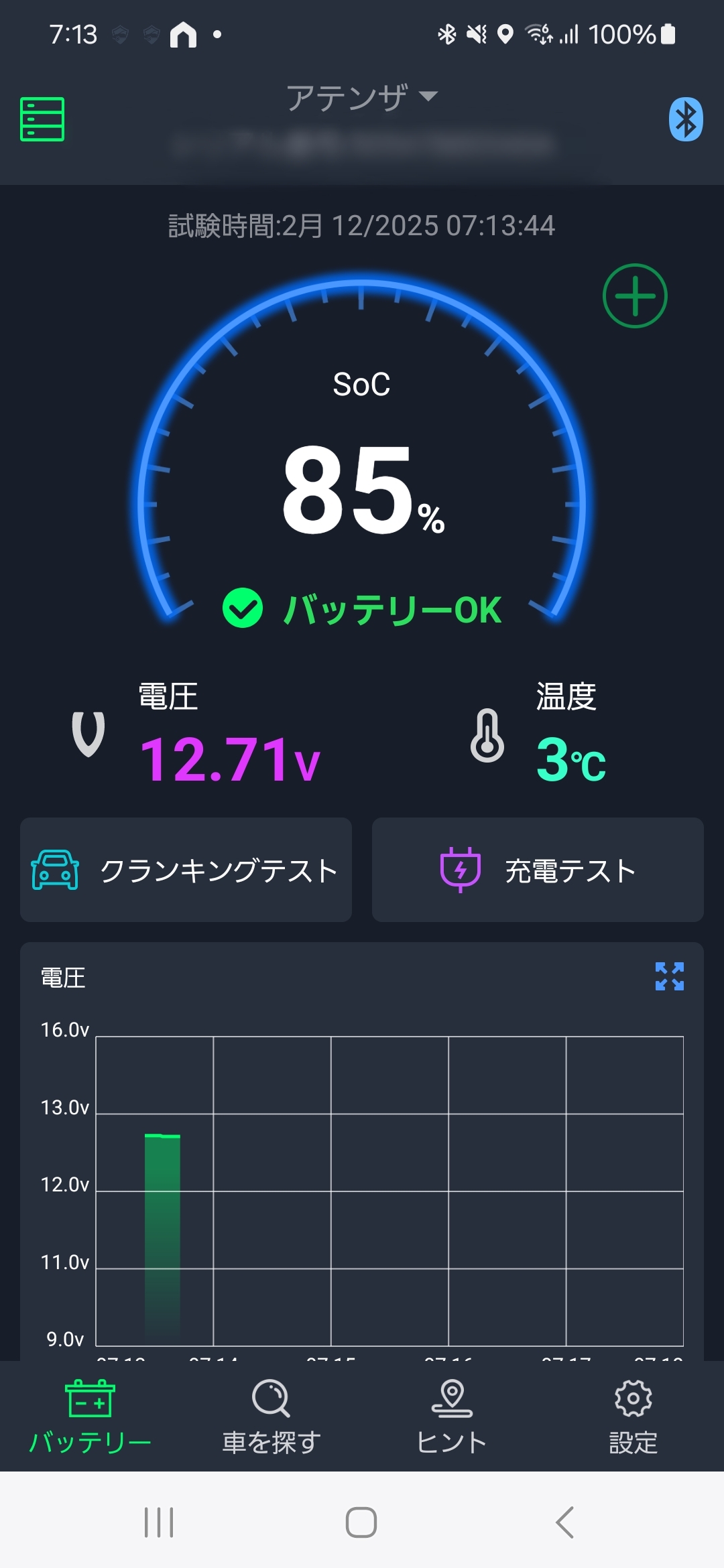Go back with the system back button

[564, 1522]
